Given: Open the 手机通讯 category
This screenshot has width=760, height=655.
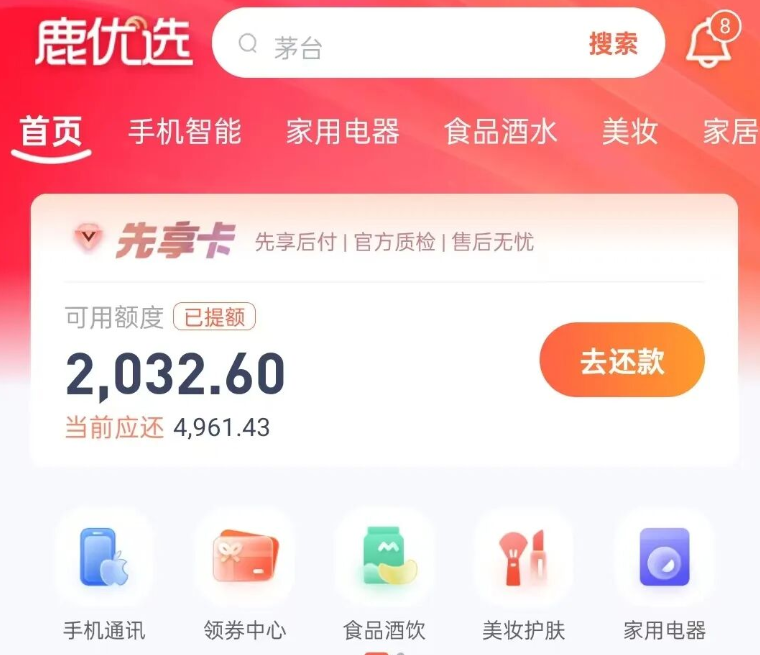Looking at the screenshot, I should tap(104, 573).
